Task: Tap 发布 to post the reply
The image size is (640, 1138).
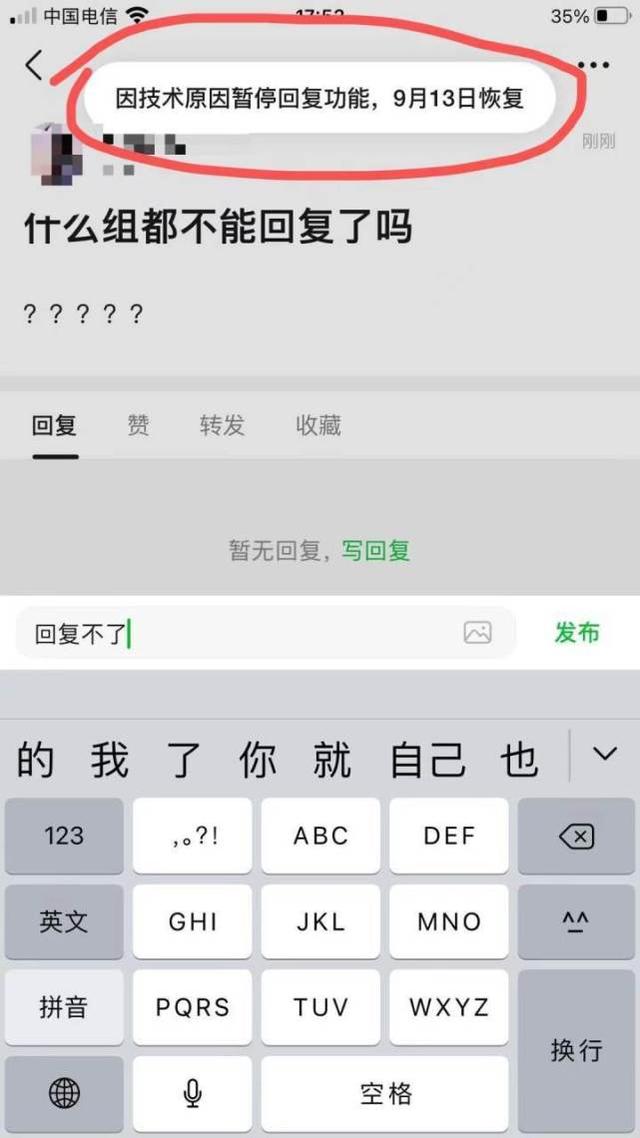Action: click(577, 633)
